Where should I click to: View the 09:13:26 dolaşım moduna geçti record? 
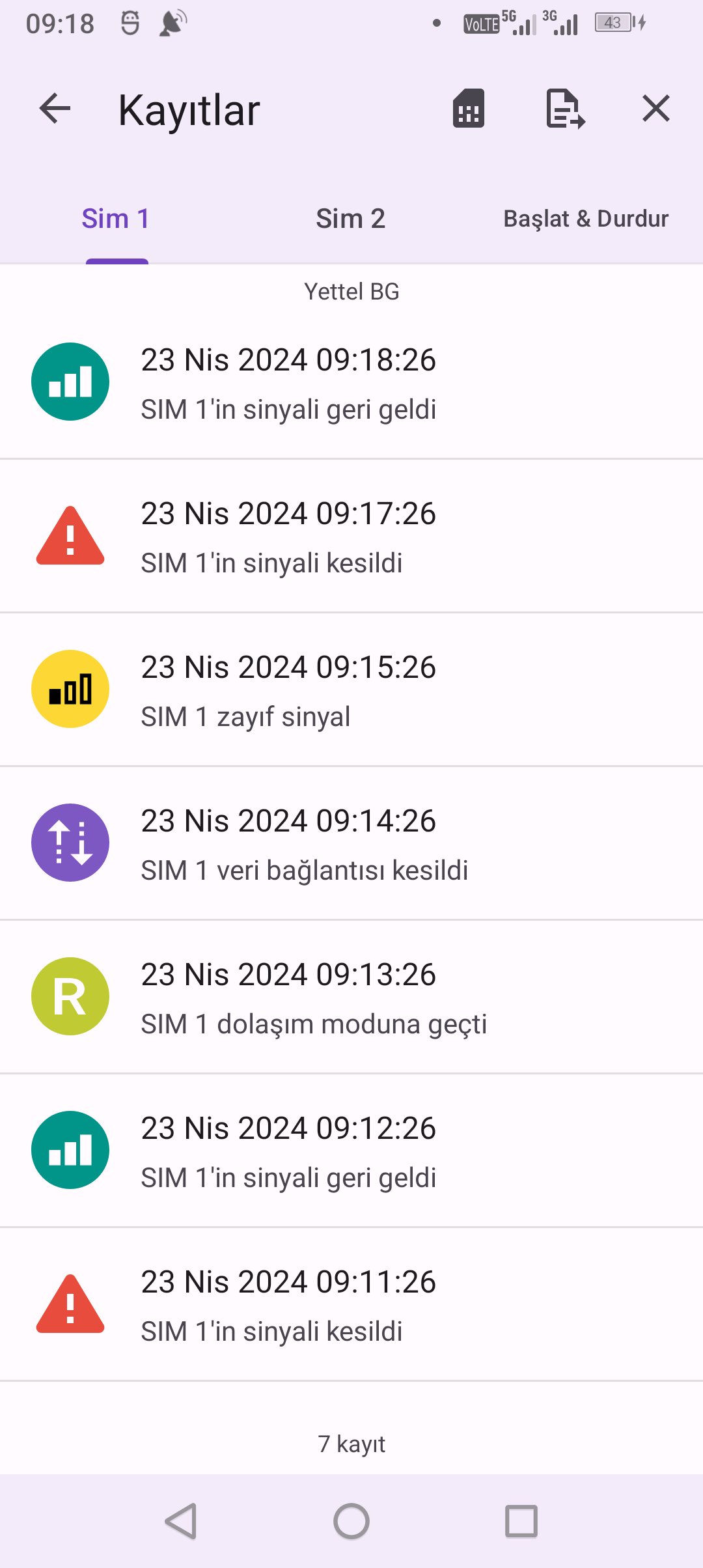coord(351,998)
